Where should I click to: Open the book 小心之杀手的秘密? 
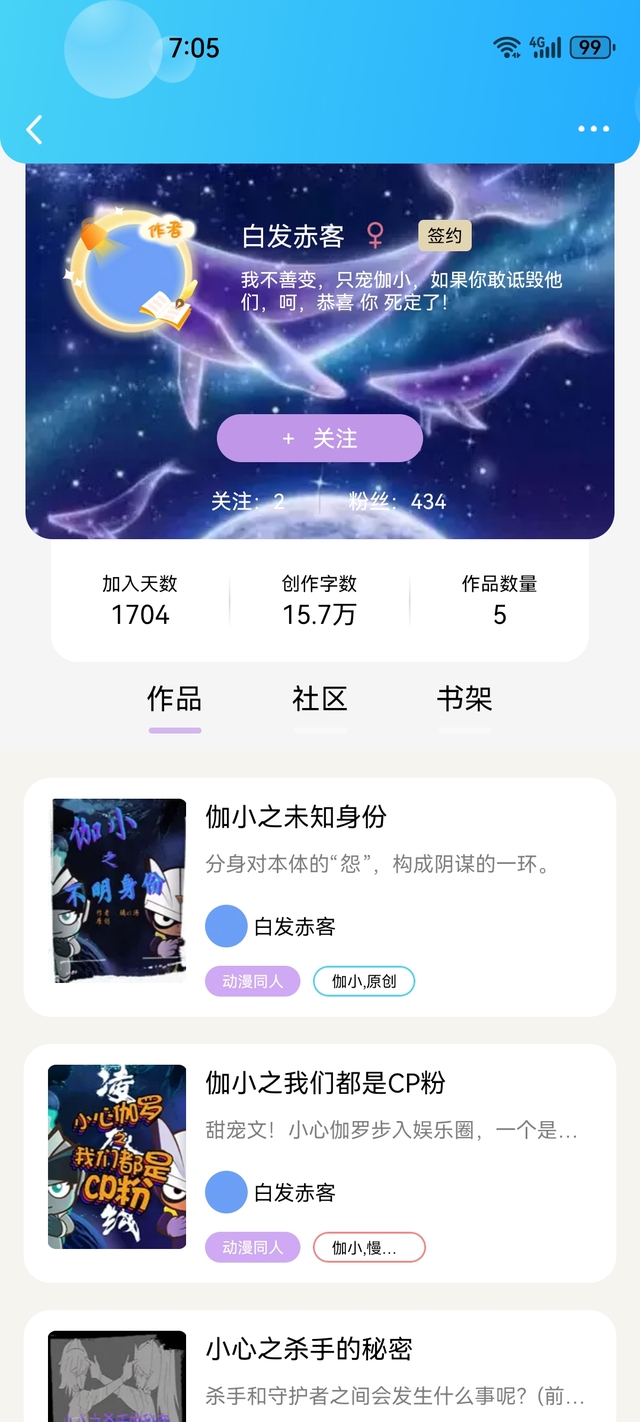309,1349
